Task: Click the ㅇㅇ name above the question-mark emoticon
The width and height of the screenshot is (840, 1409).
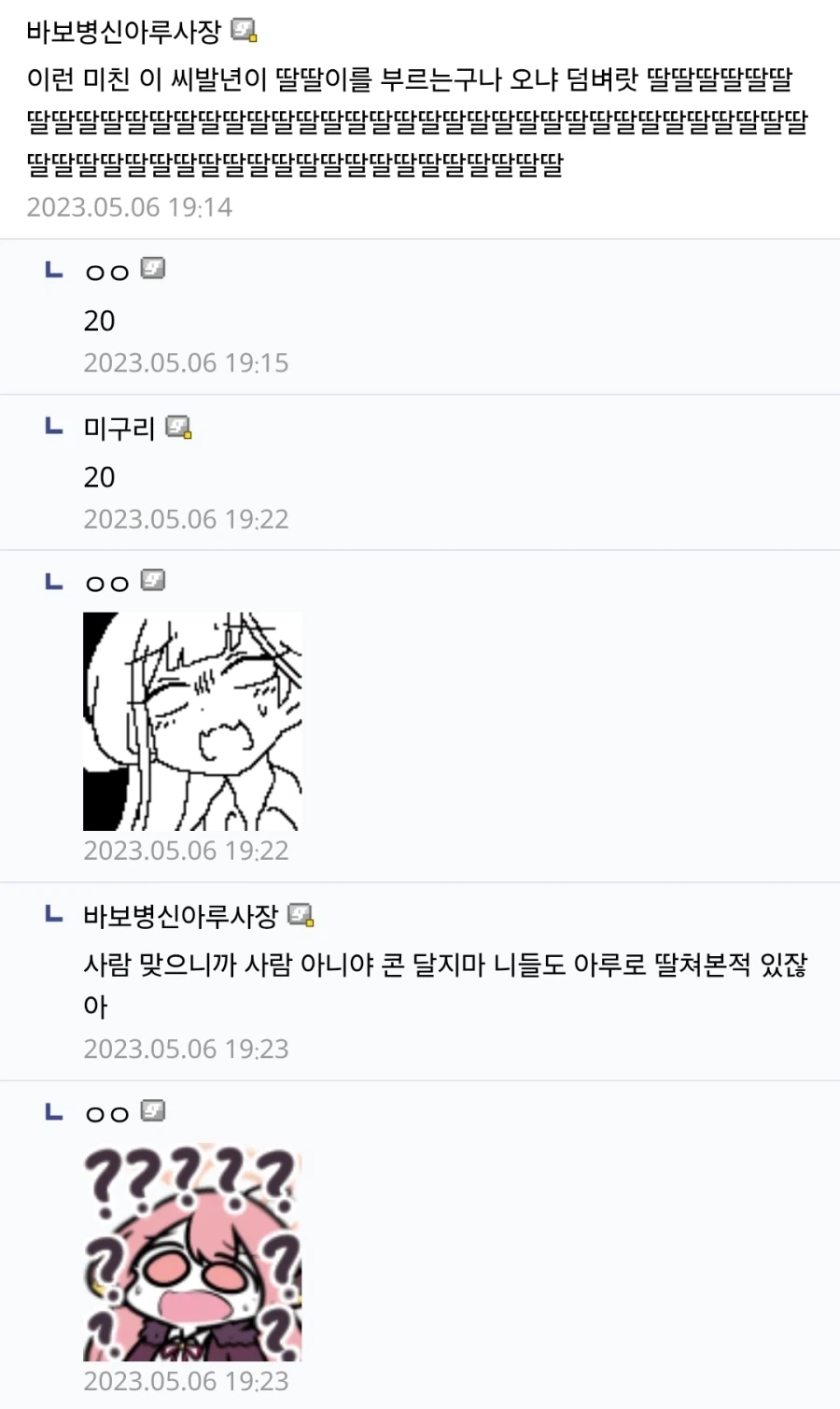Action: pyautogui.click(x=107, y=1112)
